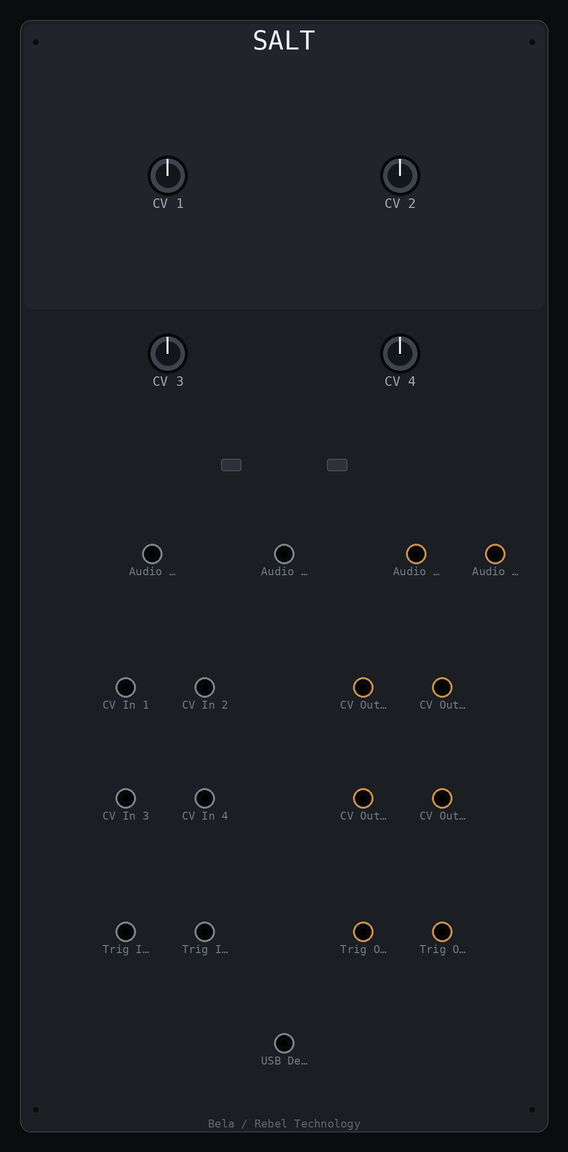
Task: Select the CV In 1 jack
Action: 126,687
